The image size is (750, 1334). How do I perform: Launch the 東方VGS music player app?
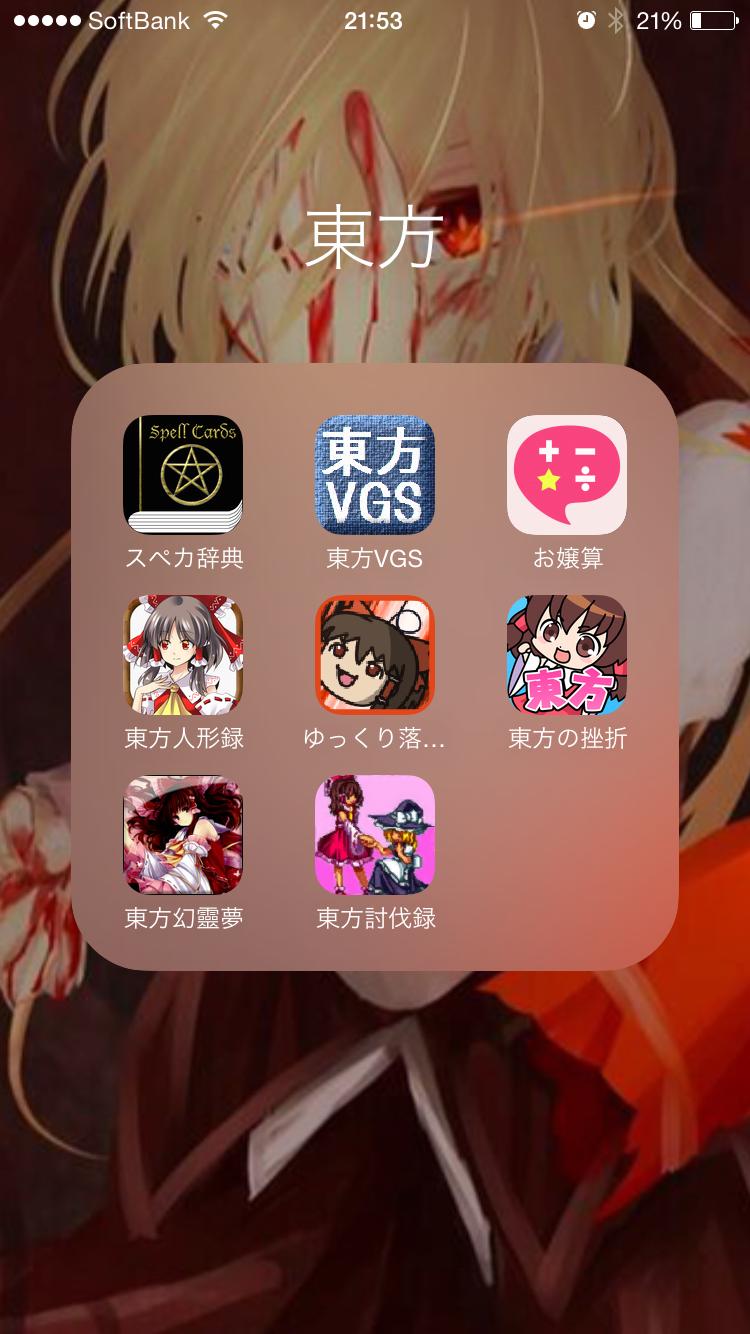[x=375, y=474]
